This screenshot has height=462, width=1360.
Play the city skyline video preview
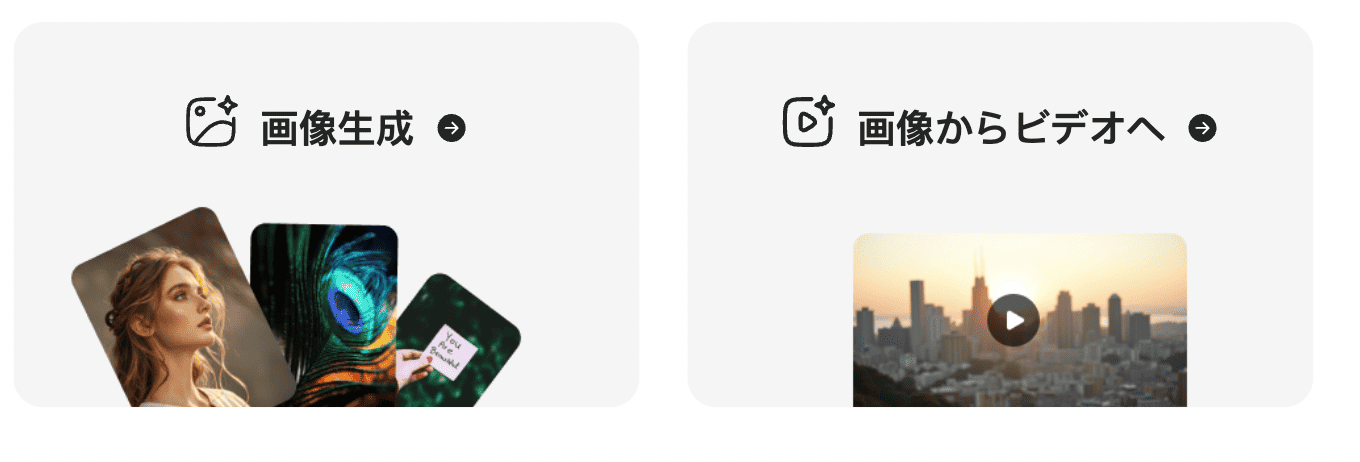[1013, 320]
